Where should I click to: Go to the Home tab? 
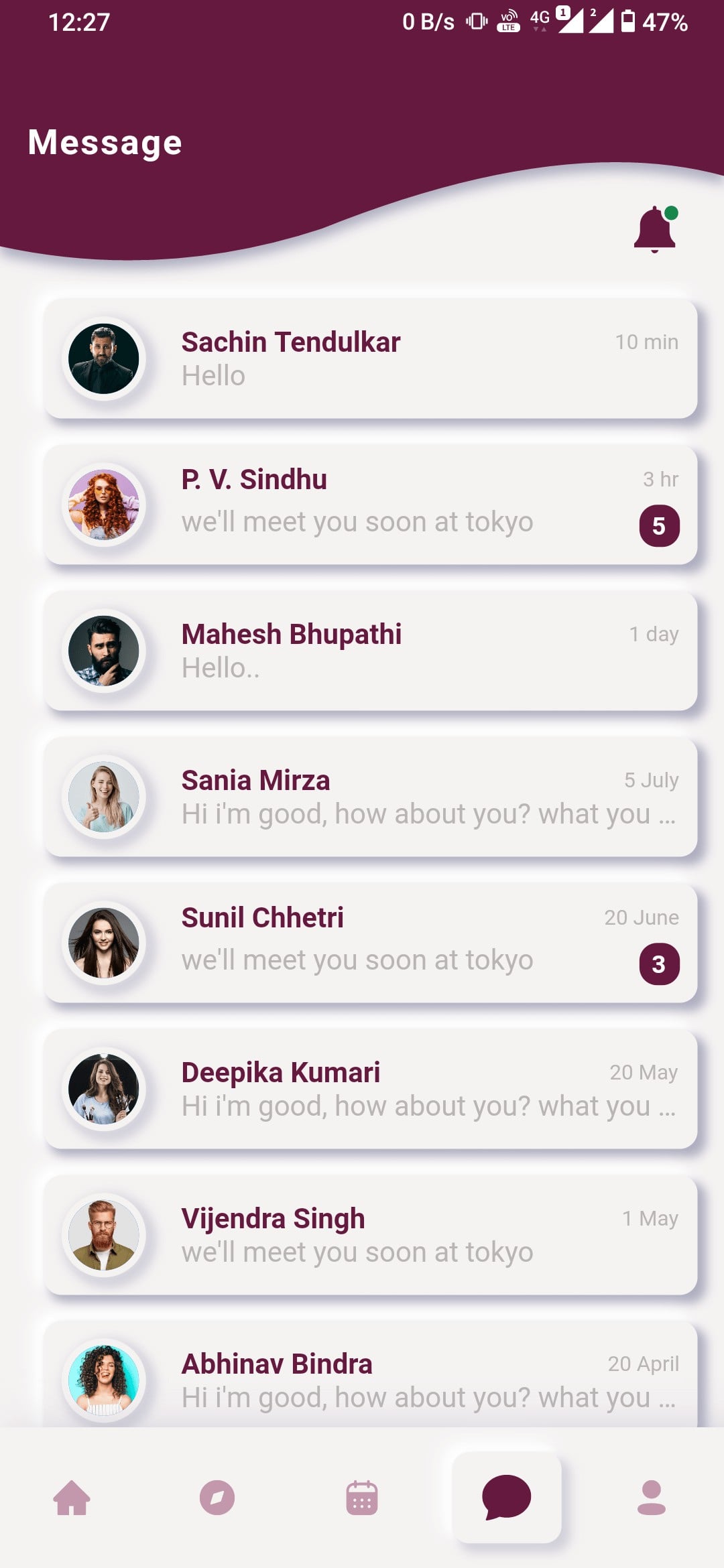72,1498
